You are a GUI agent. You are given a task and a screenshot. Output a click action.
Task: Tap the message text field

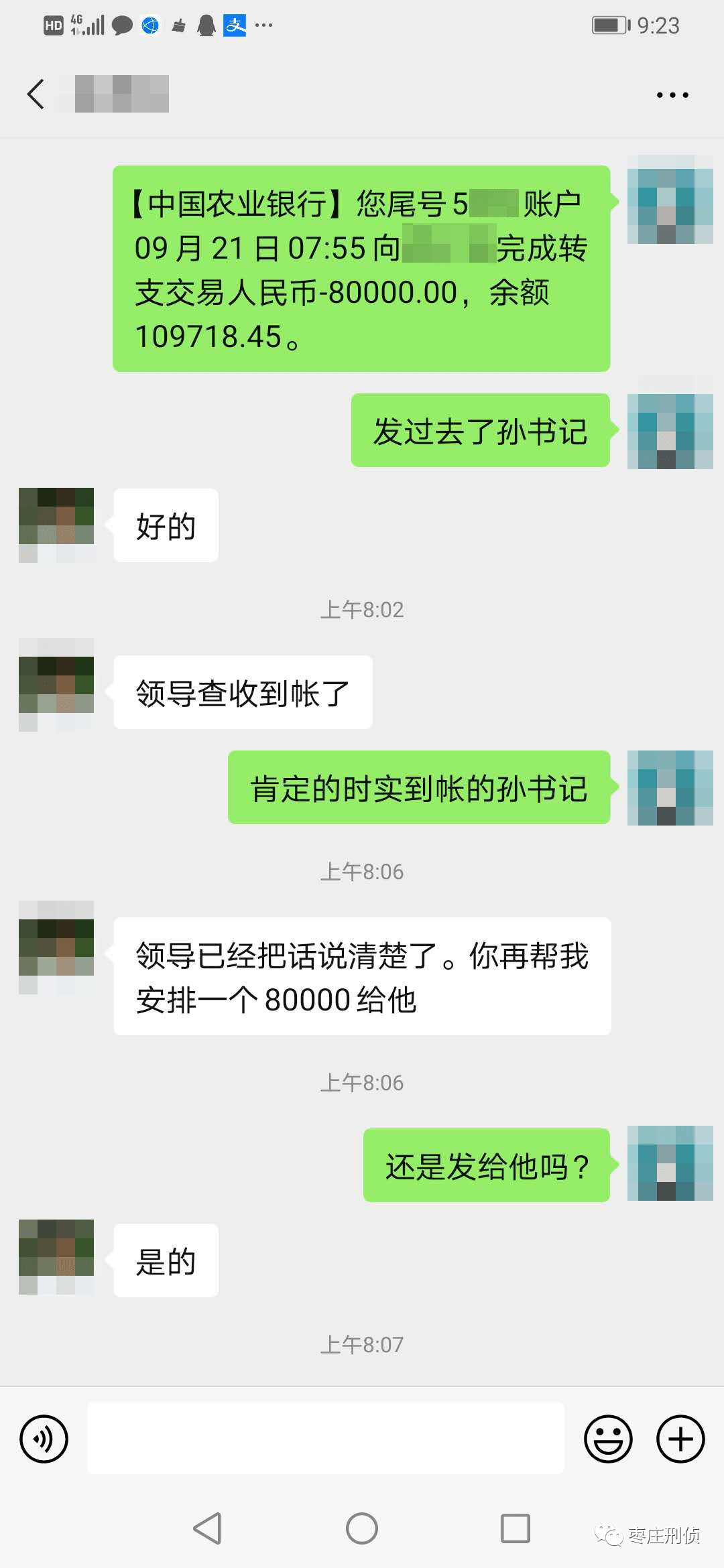click(x=326, y=1438)
